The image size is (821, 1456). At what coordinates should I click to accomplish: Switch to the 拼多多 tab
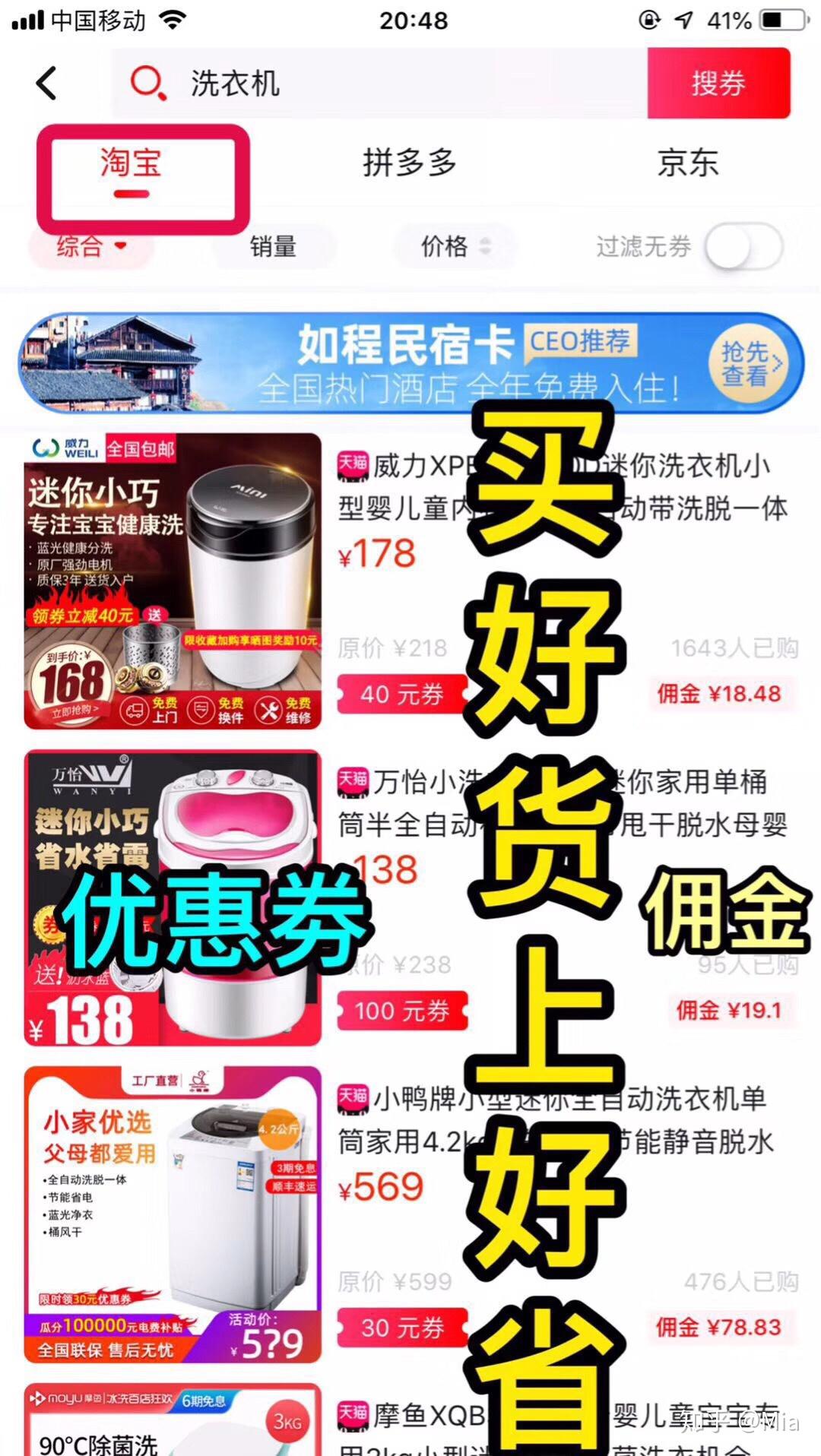(408, 161)
